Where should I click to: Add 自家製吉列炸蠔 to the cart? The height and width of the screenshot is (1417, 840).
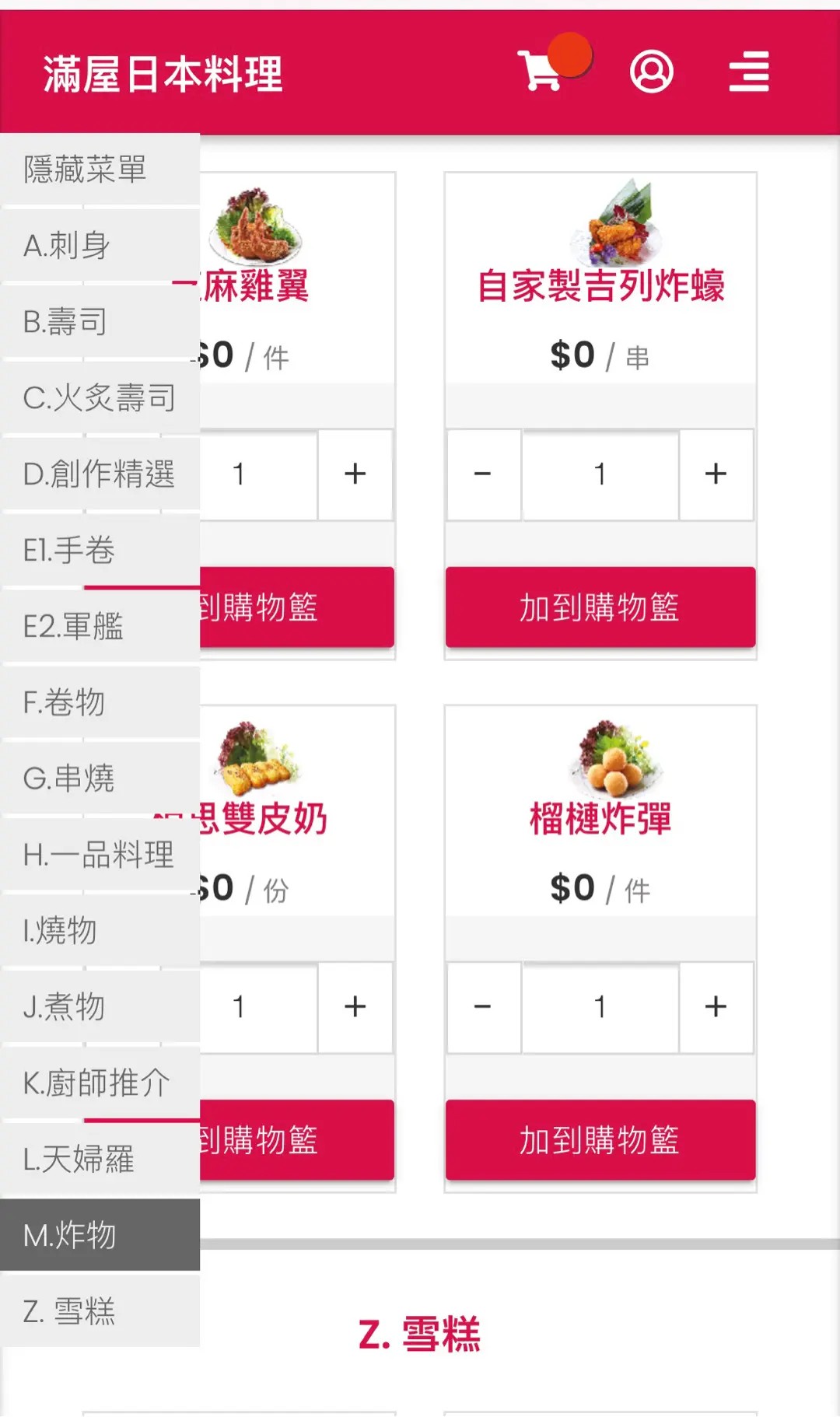(600, 607)
